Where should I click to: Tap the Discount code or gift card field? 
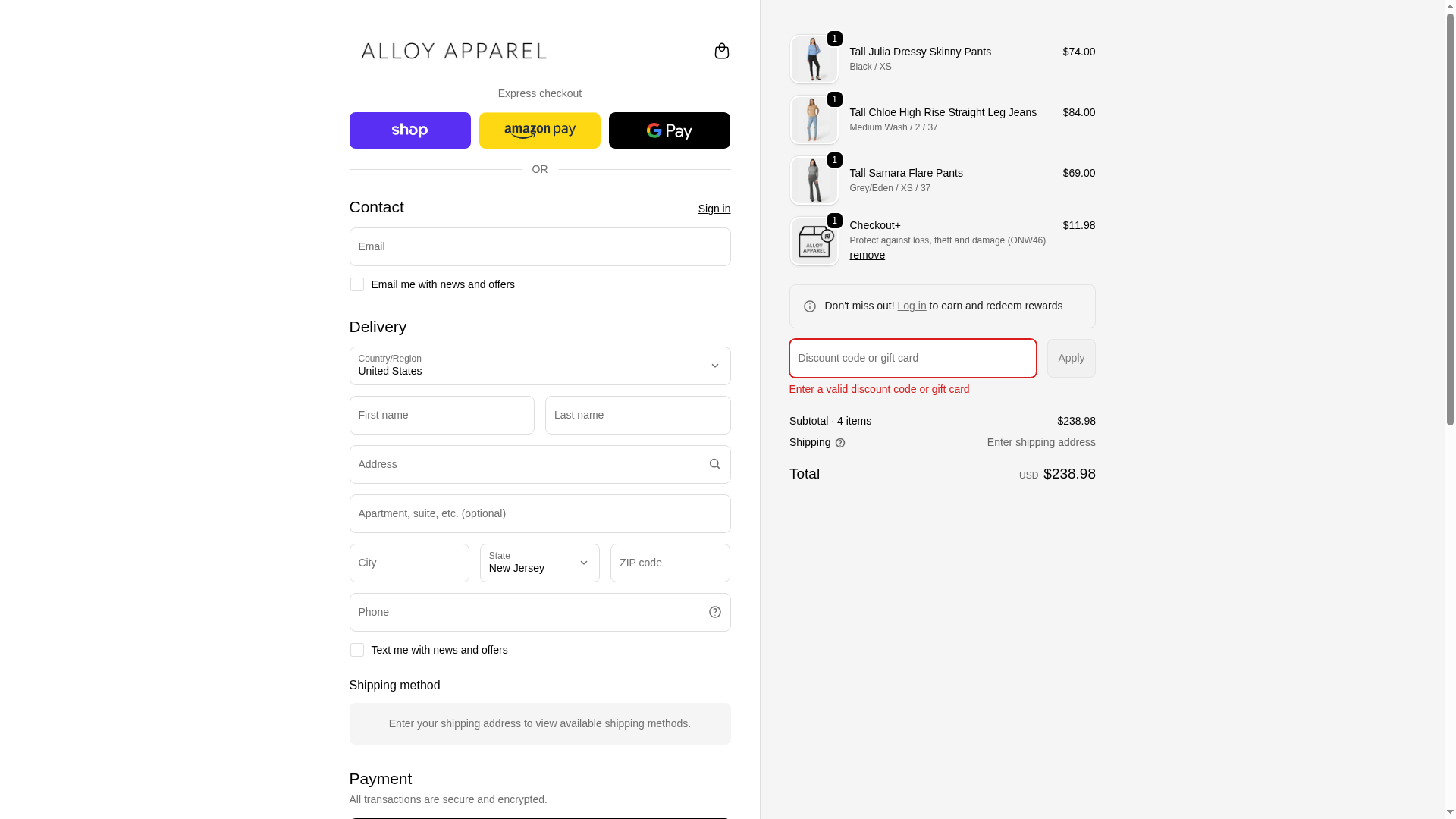tap(912, 358)
